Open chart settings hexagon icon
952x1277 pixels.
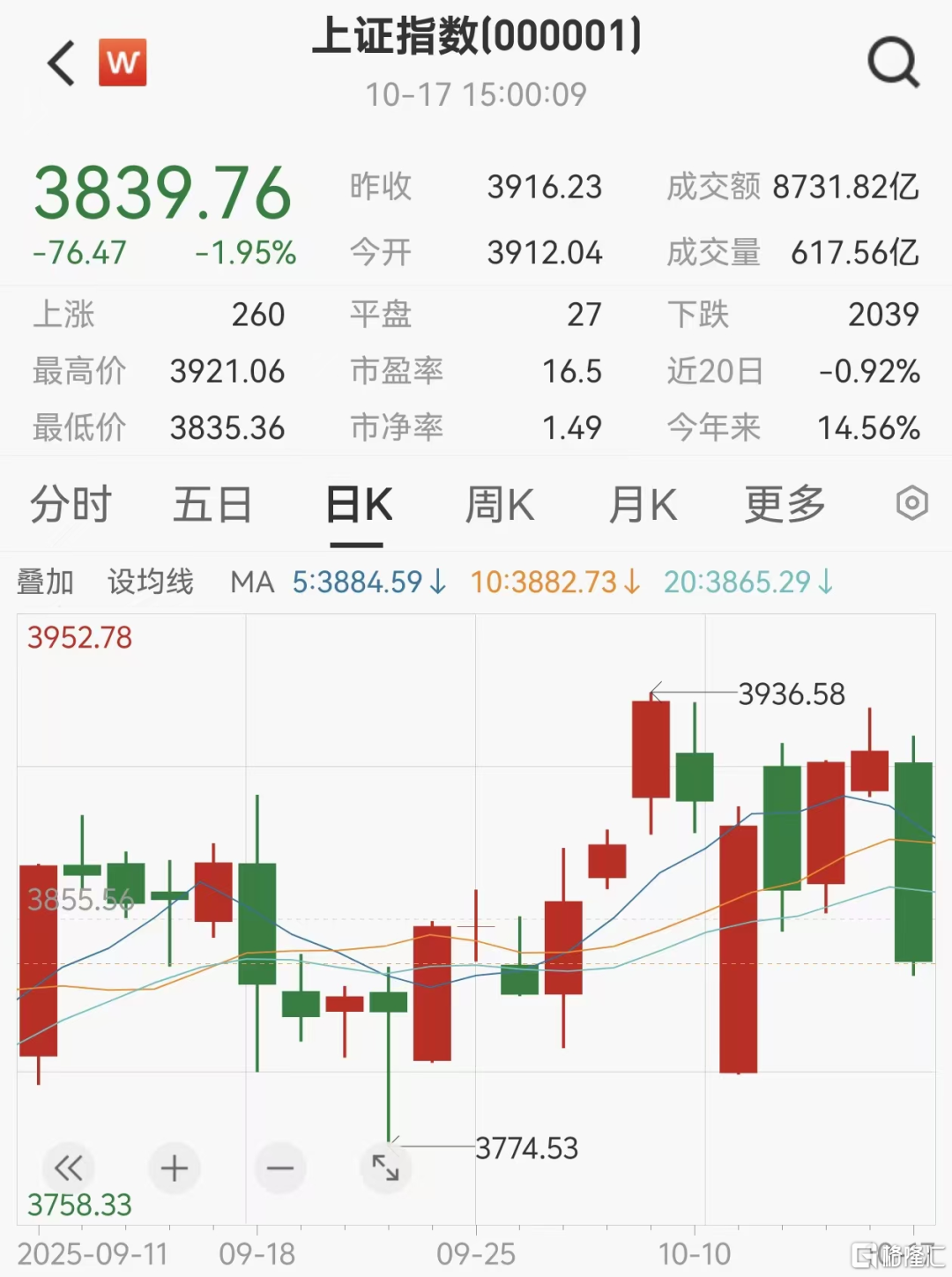tap(911, 503)
